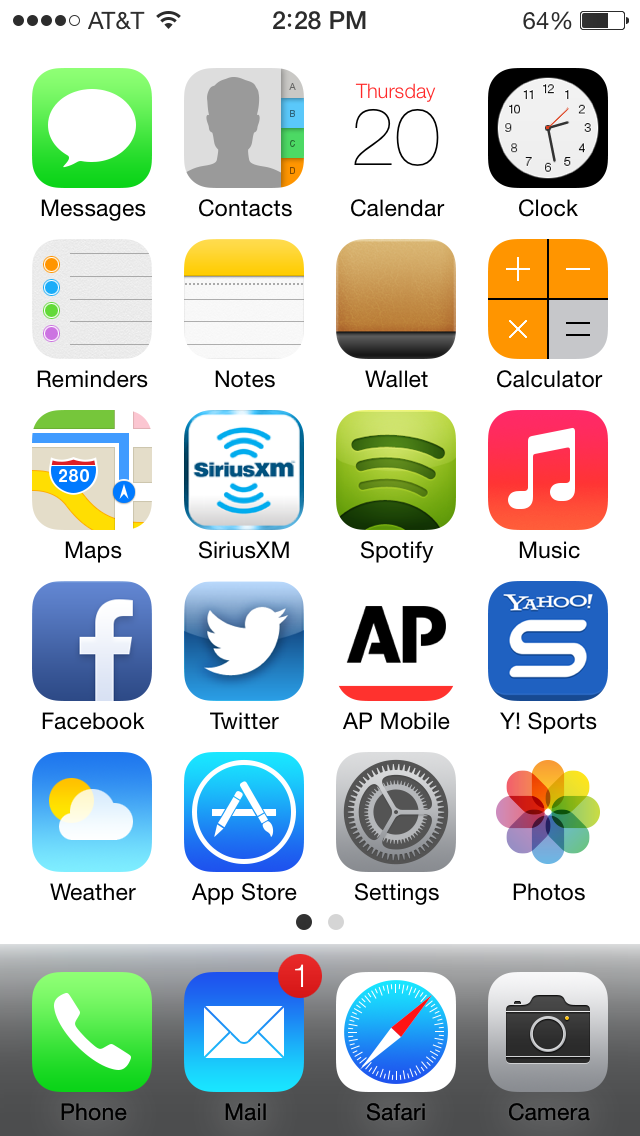Screen dimensions: 640x1136
Task: Open the Notes app
Action: [244, 299]
